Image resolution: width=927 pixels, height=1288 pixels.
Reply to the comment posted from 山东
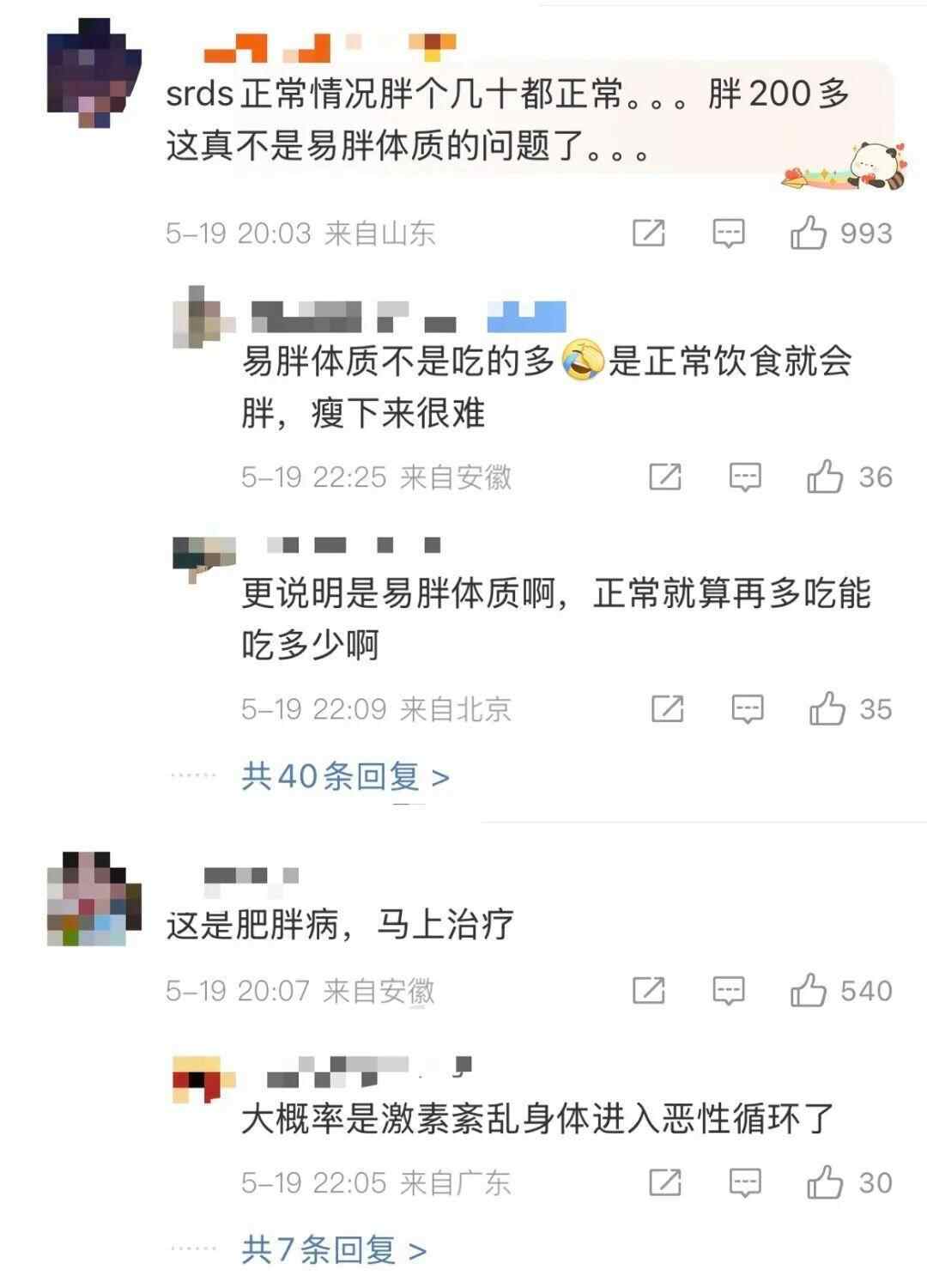729,233
